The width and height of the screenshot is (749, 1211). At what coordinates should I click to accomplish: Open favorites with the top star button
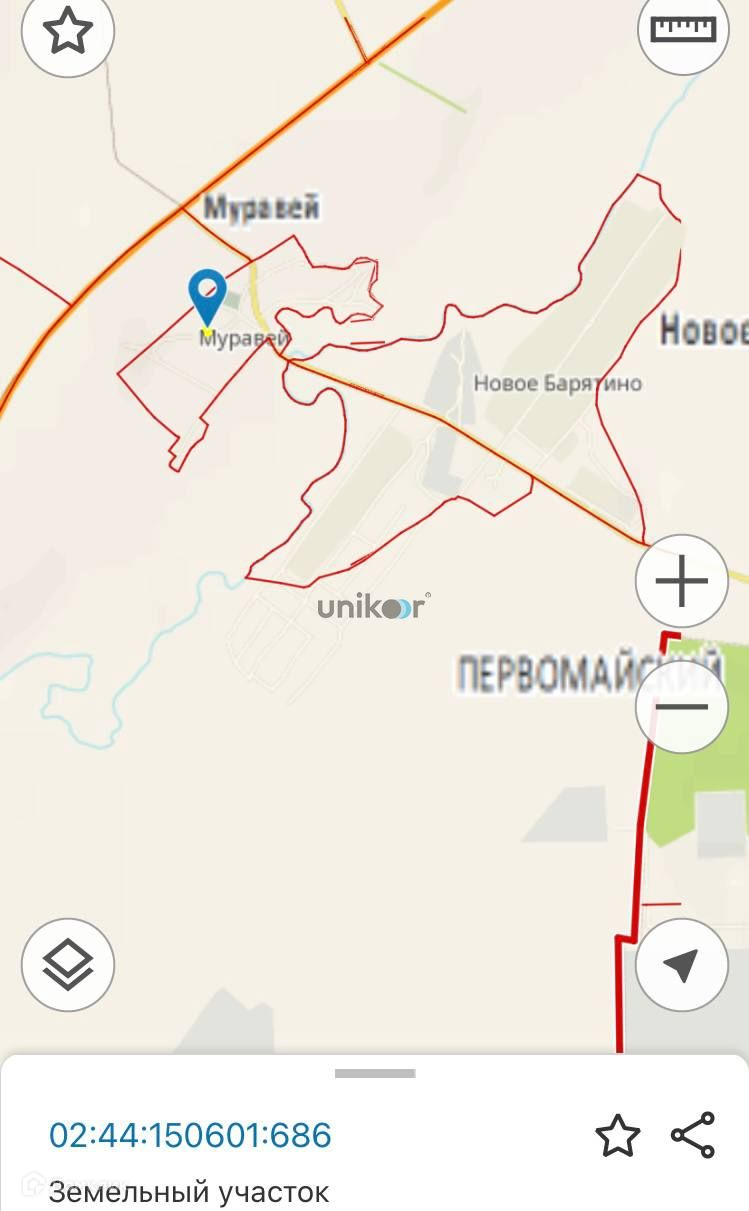[68, 32]
